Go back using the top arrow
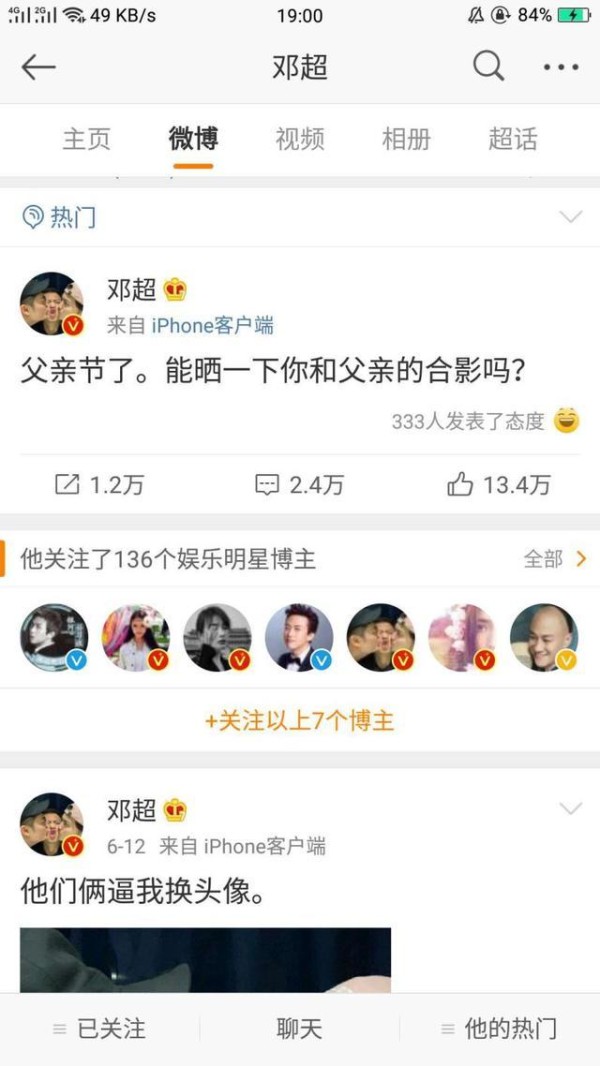The height and width of the screenshot is (1066, 600). point(38,67)
